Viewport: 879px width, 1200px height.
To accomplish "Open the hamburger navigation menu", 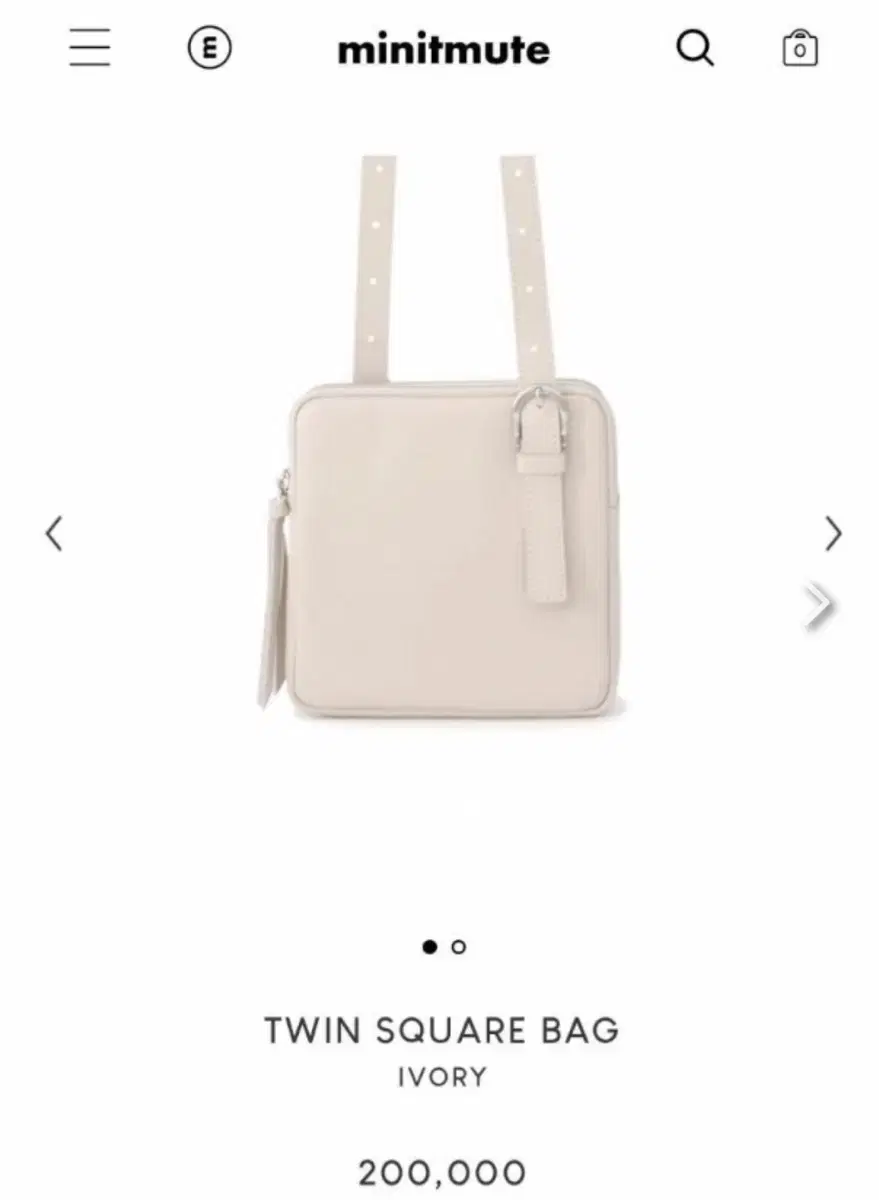I will pyautogui.click(x=90, y=49).
